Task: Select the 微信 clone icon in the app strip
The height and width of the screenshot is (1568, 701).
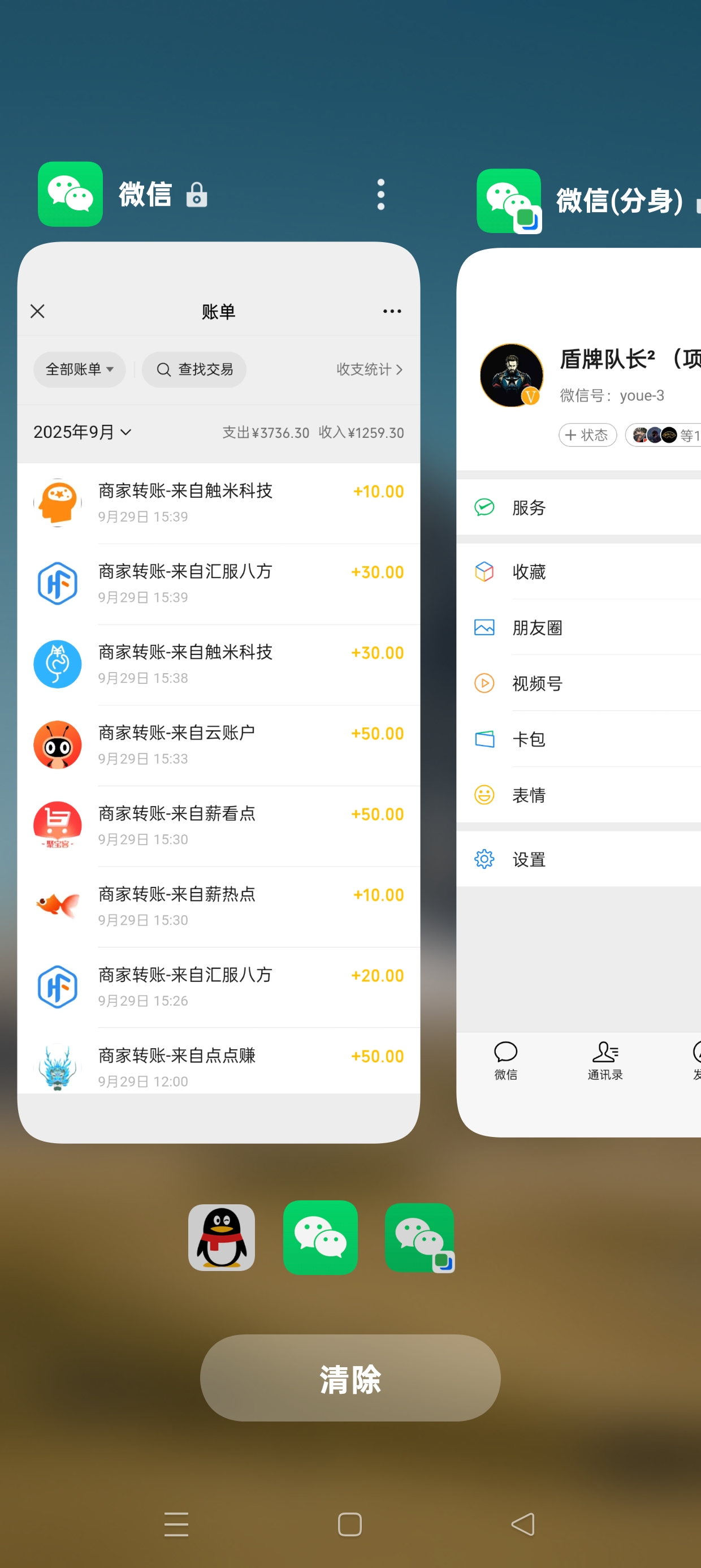Action: (419, 1238)
